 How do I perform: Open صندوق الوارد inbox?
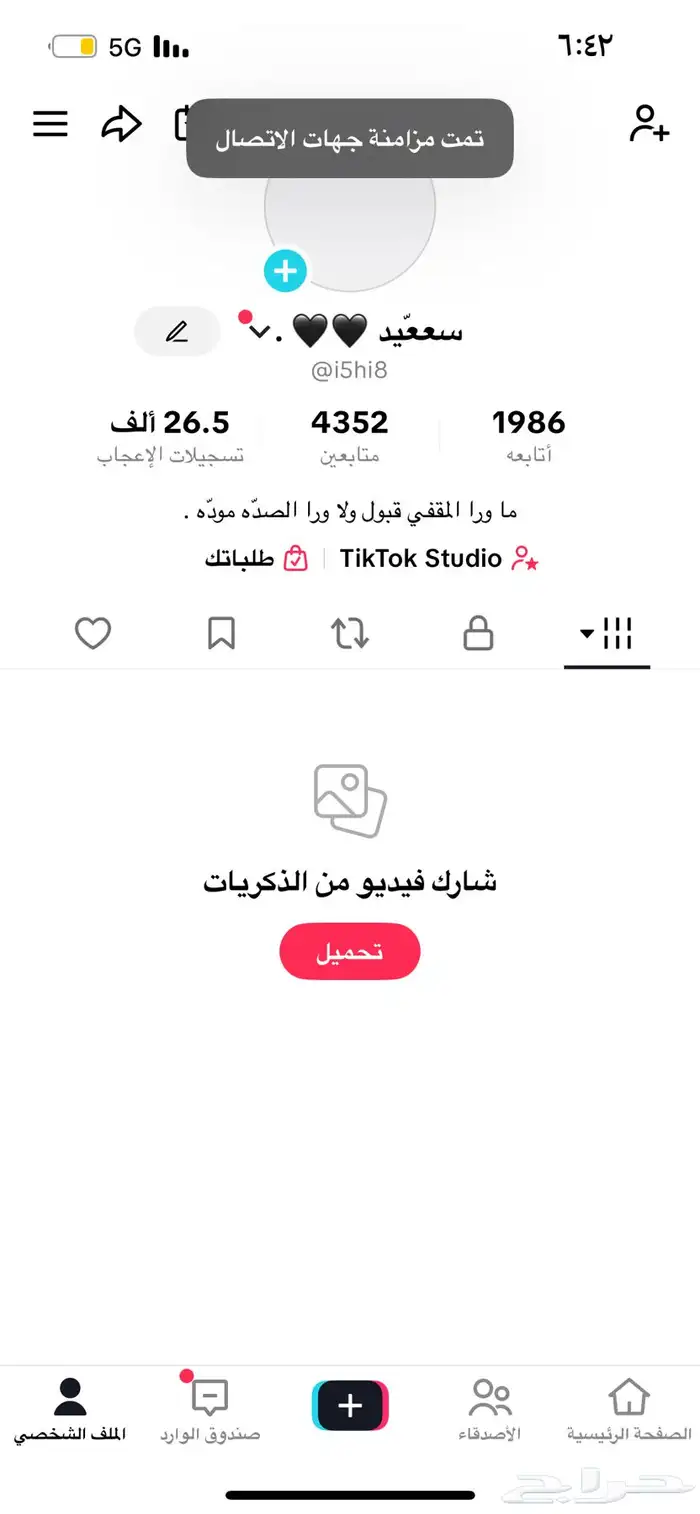[210, 1408]
